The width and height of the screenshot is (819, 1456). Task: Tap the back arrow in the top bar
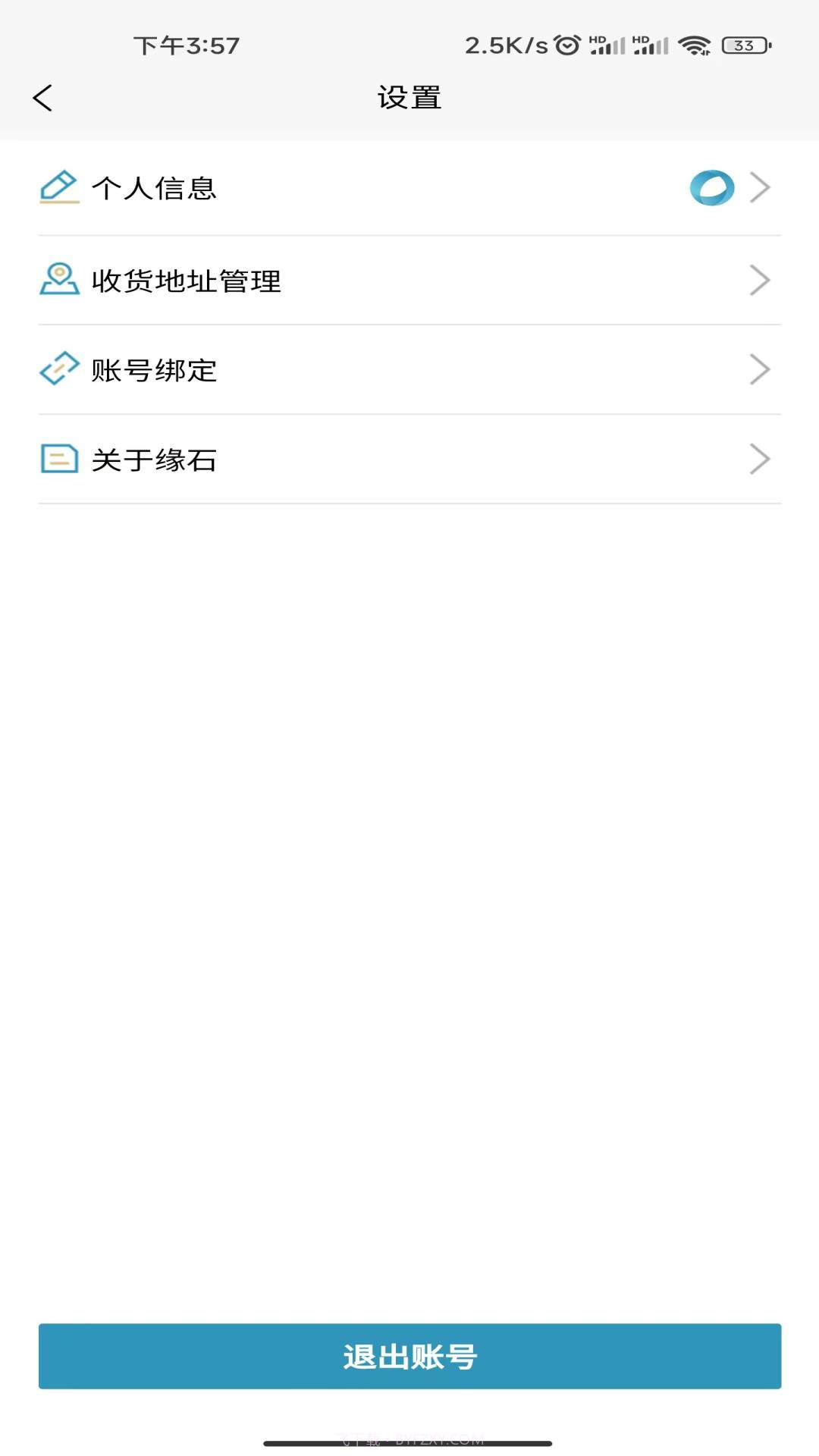[x=43, y=97]
